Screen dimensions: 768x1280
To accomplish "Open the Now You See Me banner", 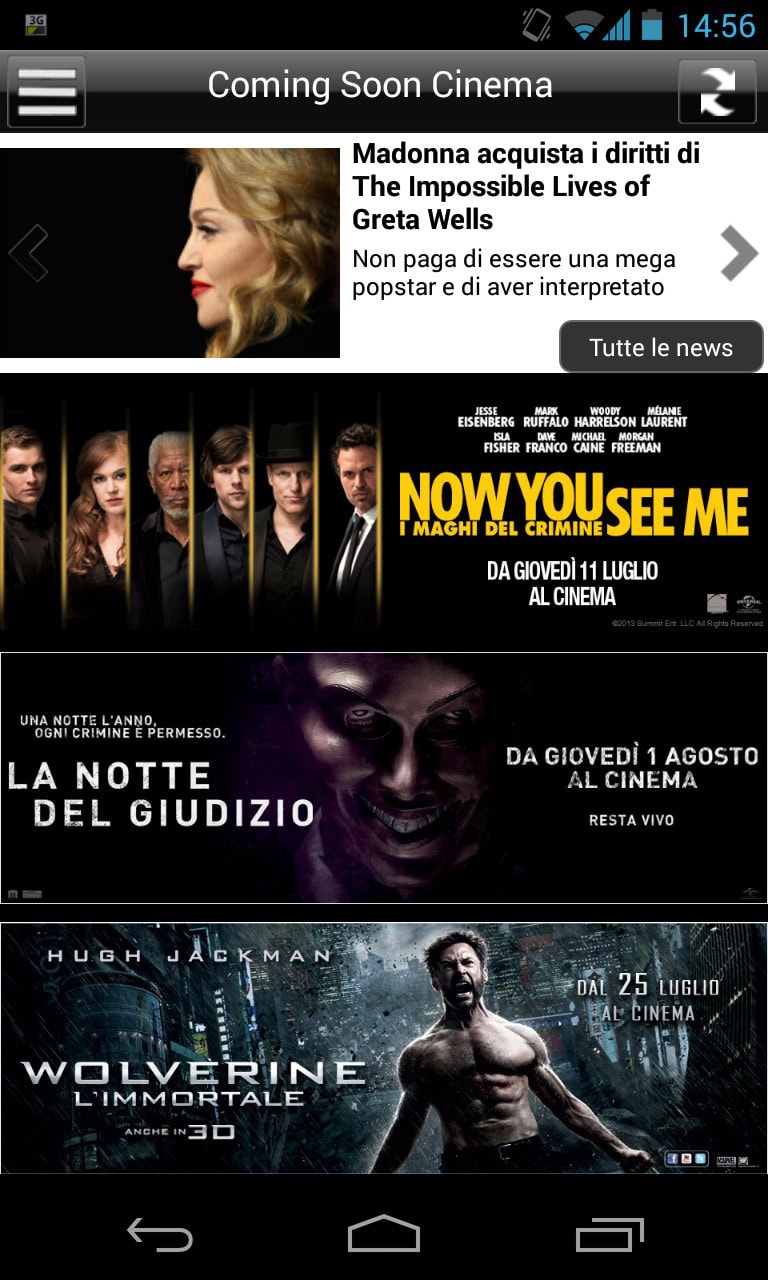I will (x=384, y=512).
